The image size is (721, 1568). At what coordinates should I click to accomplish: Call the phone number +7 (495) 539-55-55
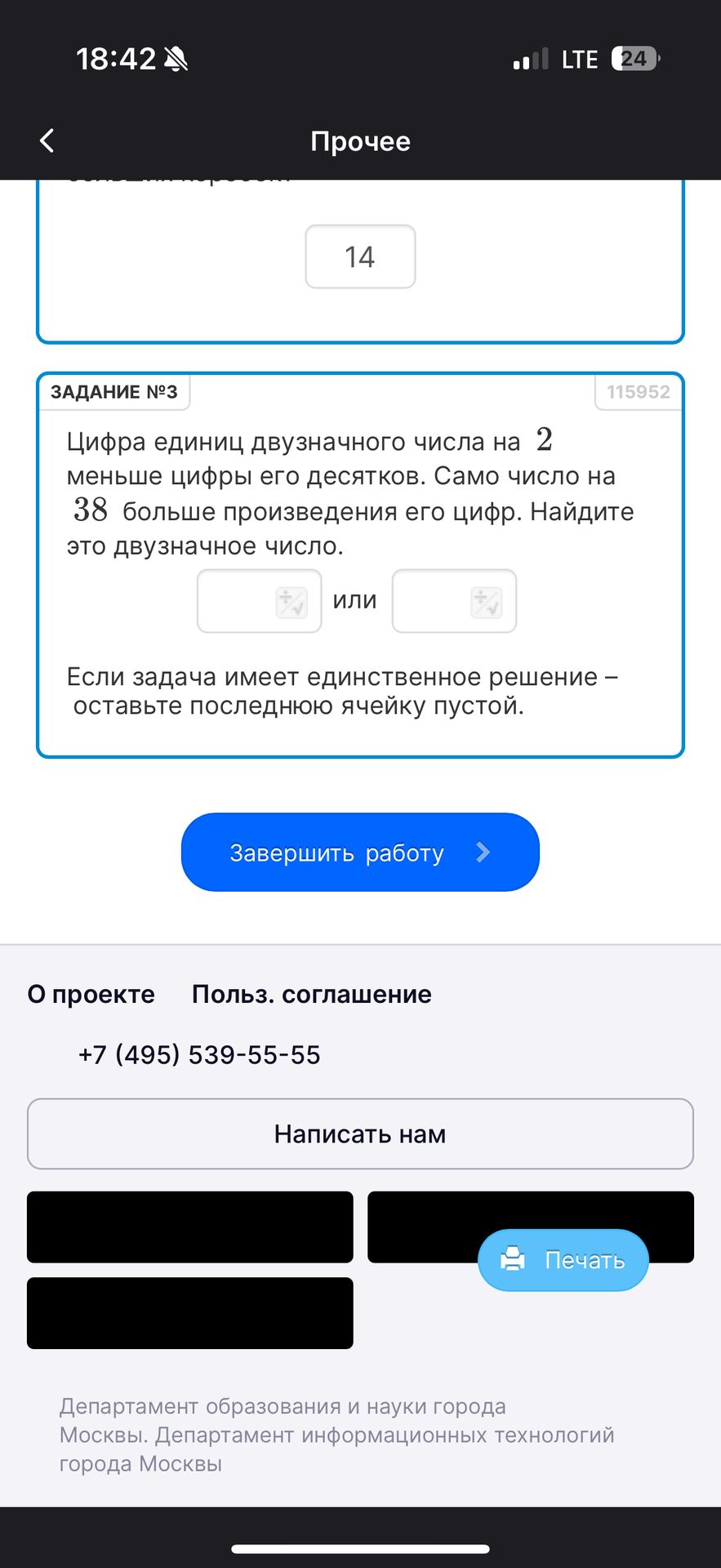tap(198, 1054)
